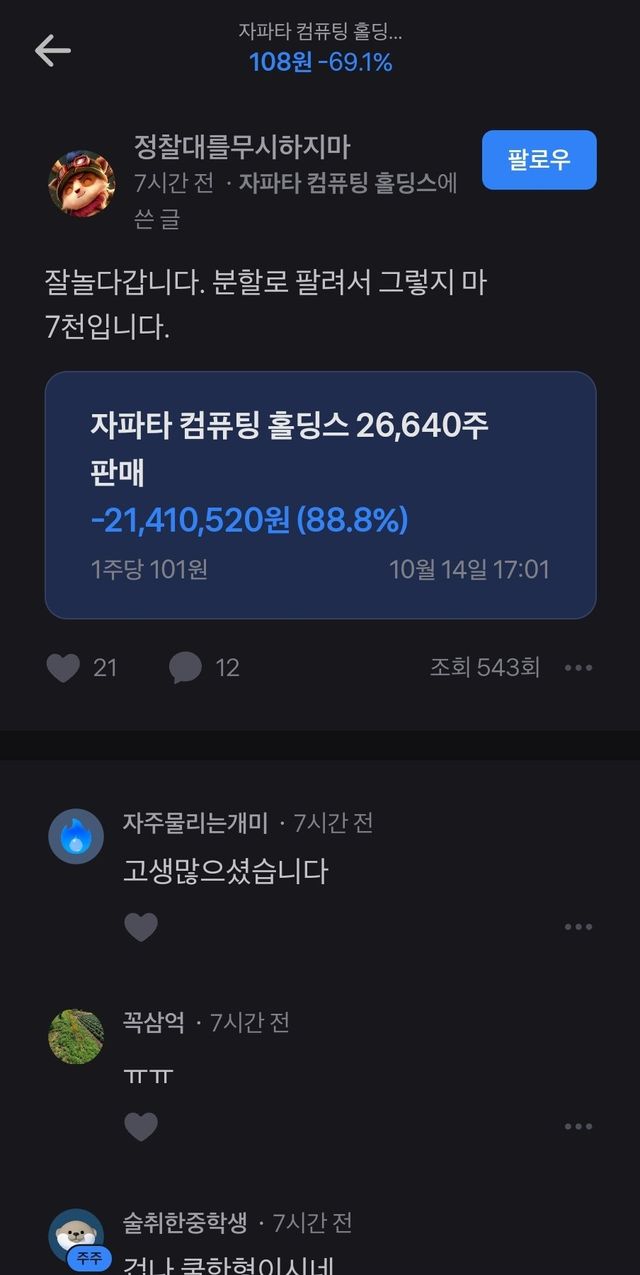Screen dimensions: 640x1275
Task: Open the post's 12 comments icon
Action: 186,668
